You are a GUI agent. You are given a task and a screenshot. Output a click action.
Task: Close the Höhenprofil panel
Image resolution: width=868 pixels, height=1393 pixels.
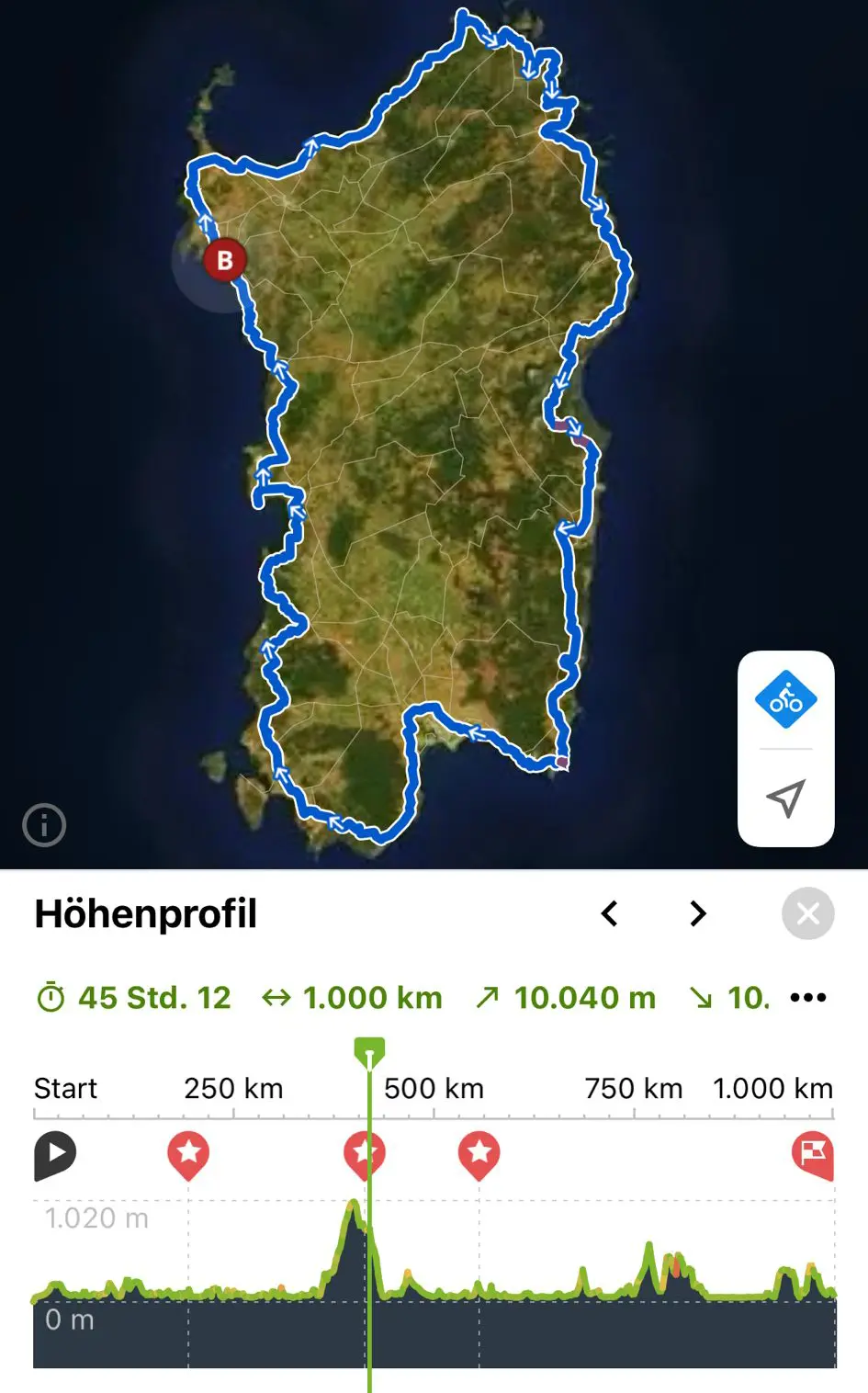click(x=807, y=913)
